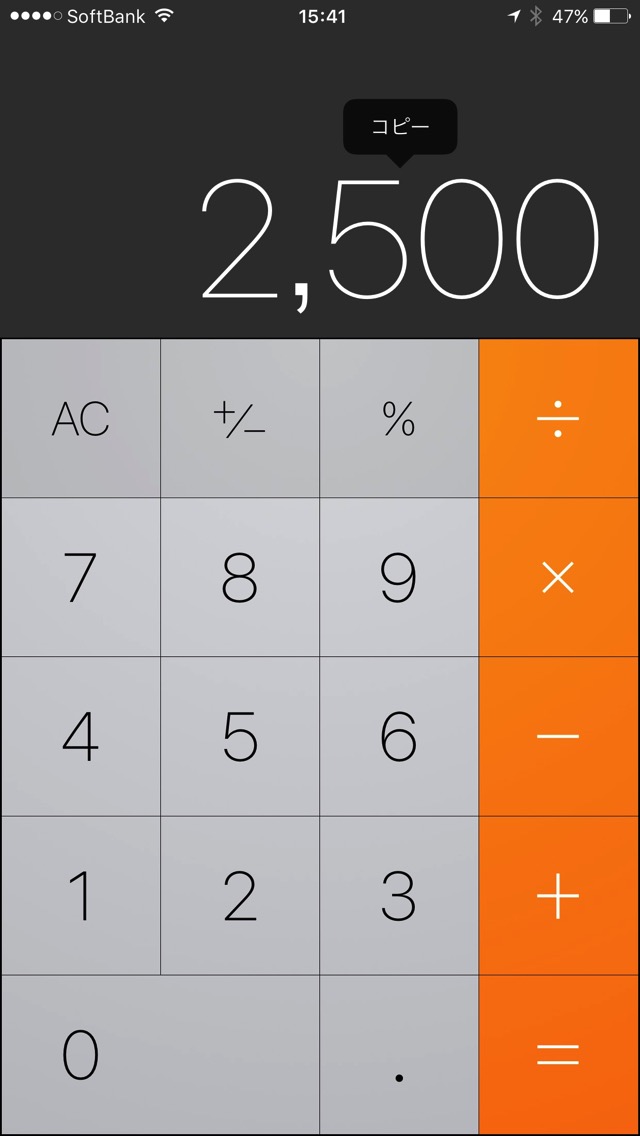Viewport: 640px width, 1136px height.
Task: Tap the コピー copy popup
Action: (400, 128)
